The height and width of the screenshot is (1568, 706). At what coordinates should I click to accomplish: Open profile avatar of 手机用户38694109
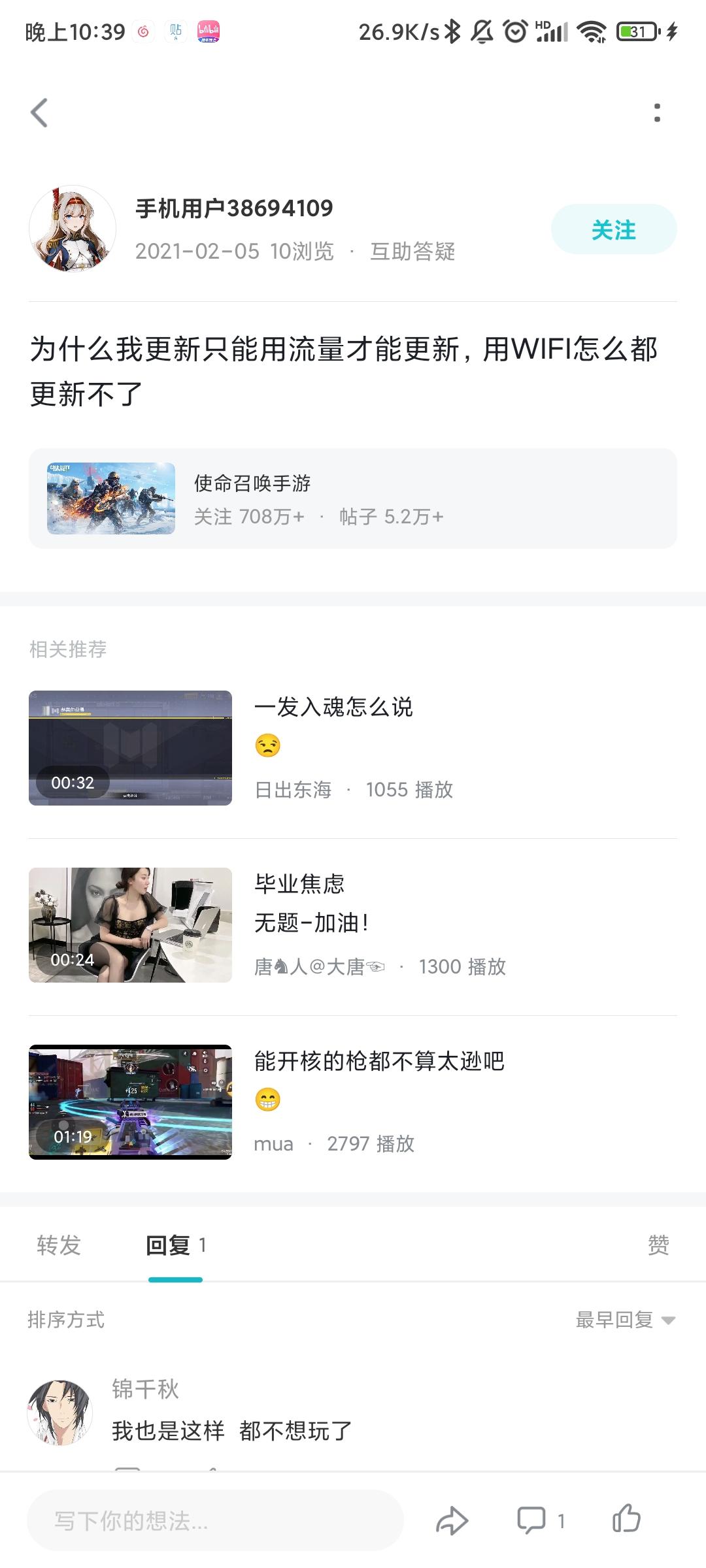click(73, 229)
